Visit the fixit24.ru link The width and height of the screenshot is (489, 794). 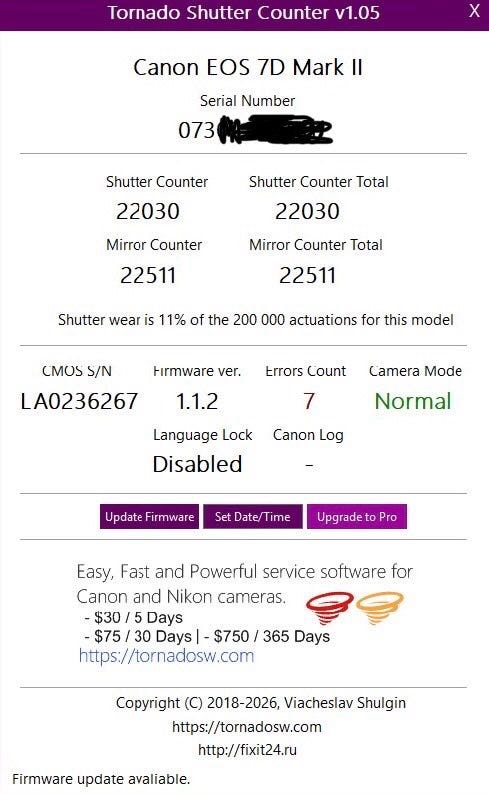pyautogui.click(x=248, y=749)
